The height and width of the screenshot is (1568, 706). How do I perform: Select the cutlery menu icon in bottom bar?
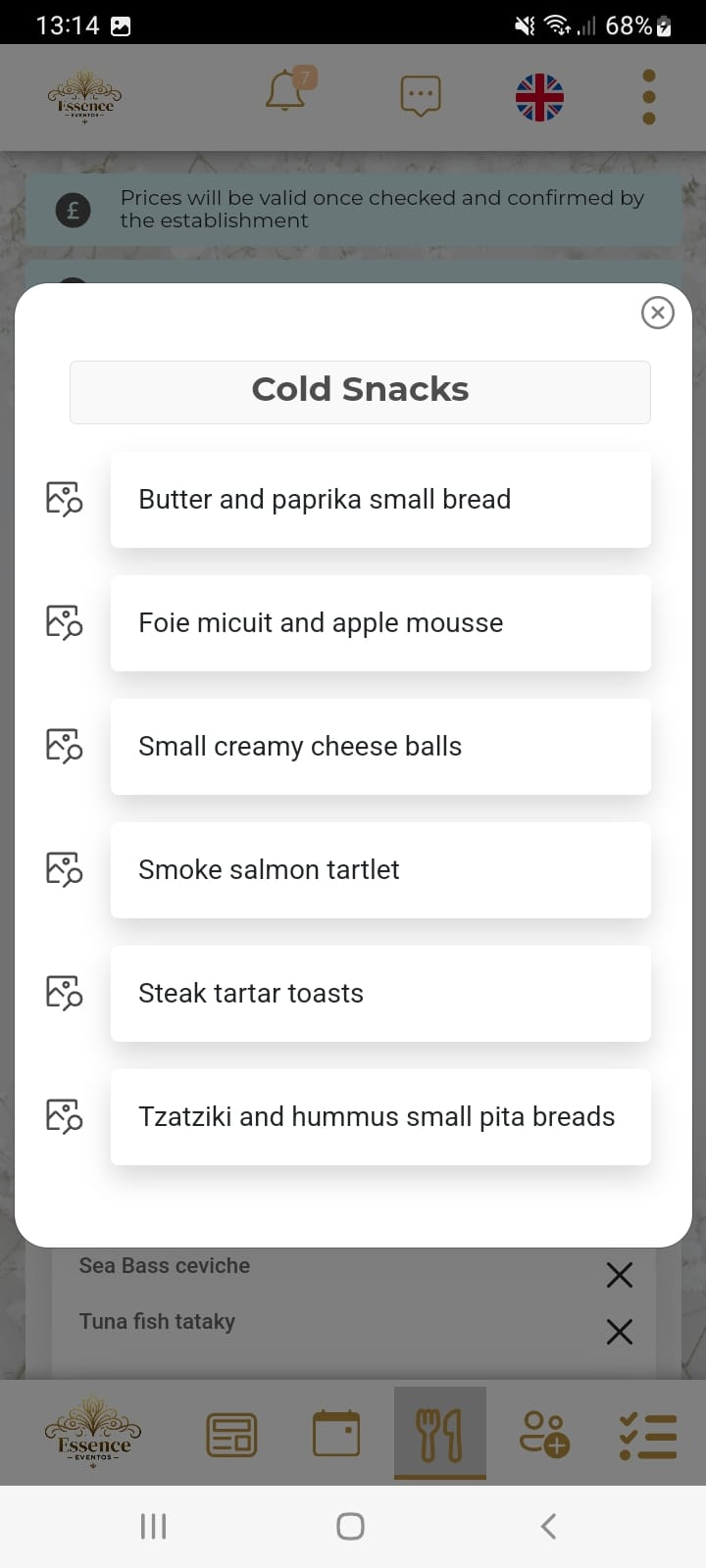(x=439, y=1434)
